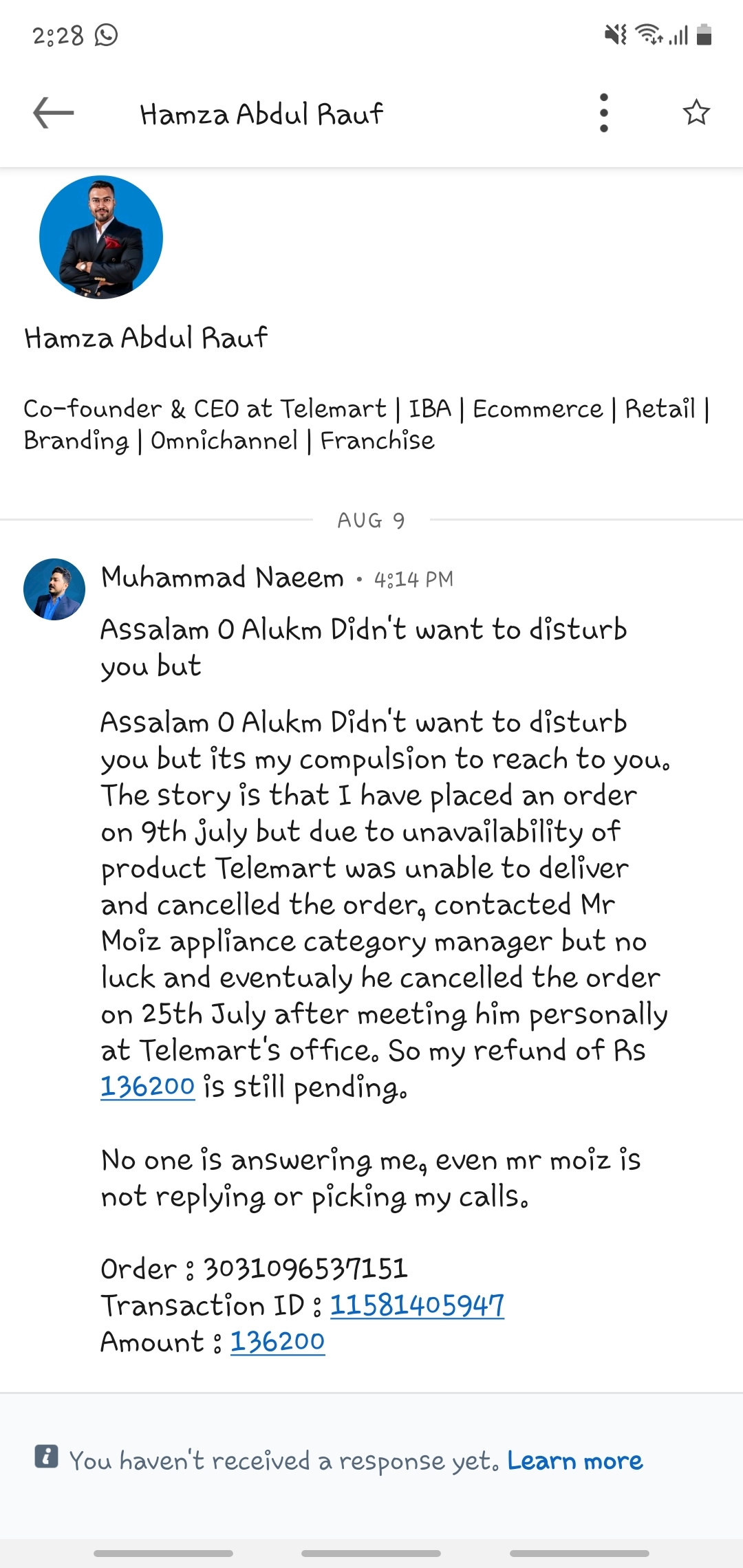The height and width of the screenshot is (1568, 743).
Task: Open Muhammad Naeem's avatar
Action: pos(54,589)
